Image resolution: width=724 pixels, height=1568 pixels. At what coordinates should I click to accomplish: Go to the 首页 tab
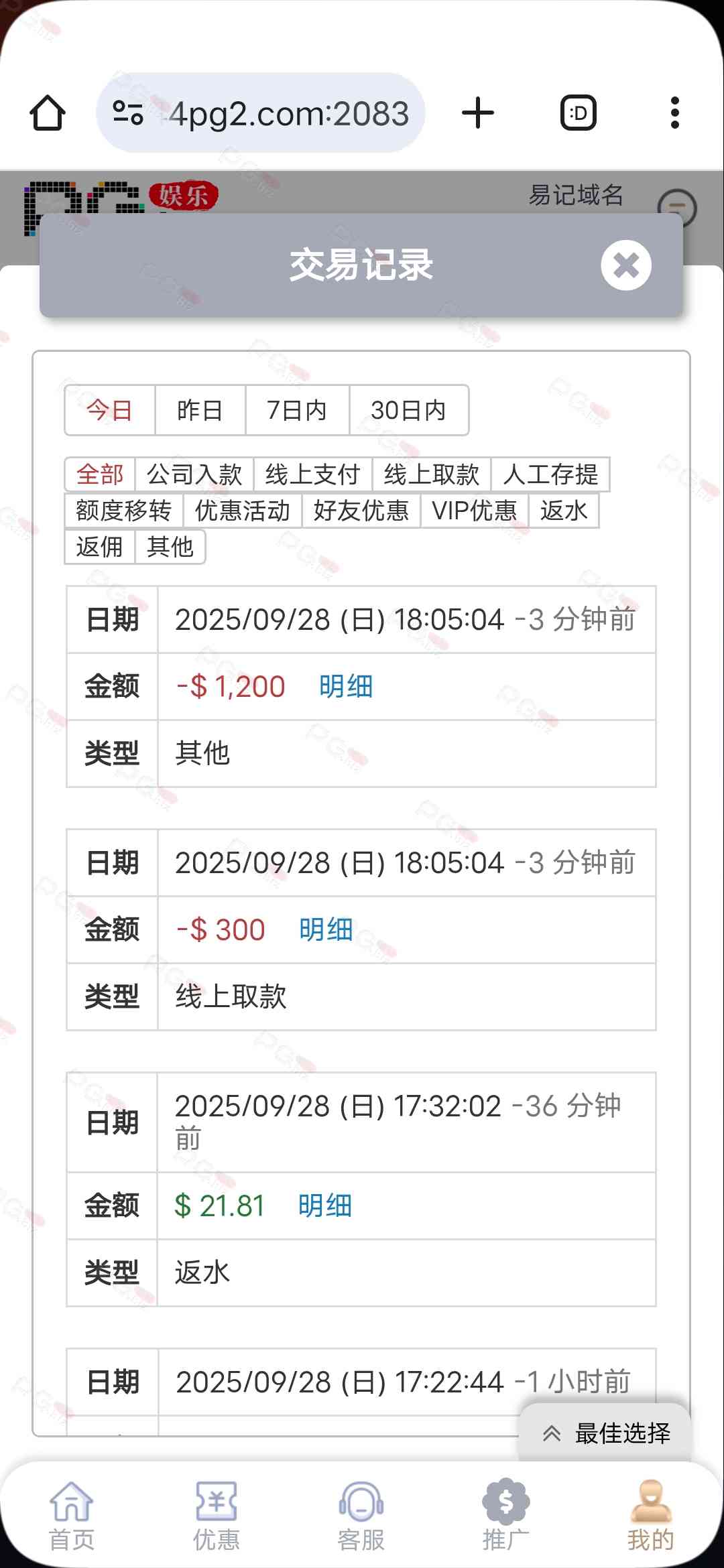[72, 1516]
